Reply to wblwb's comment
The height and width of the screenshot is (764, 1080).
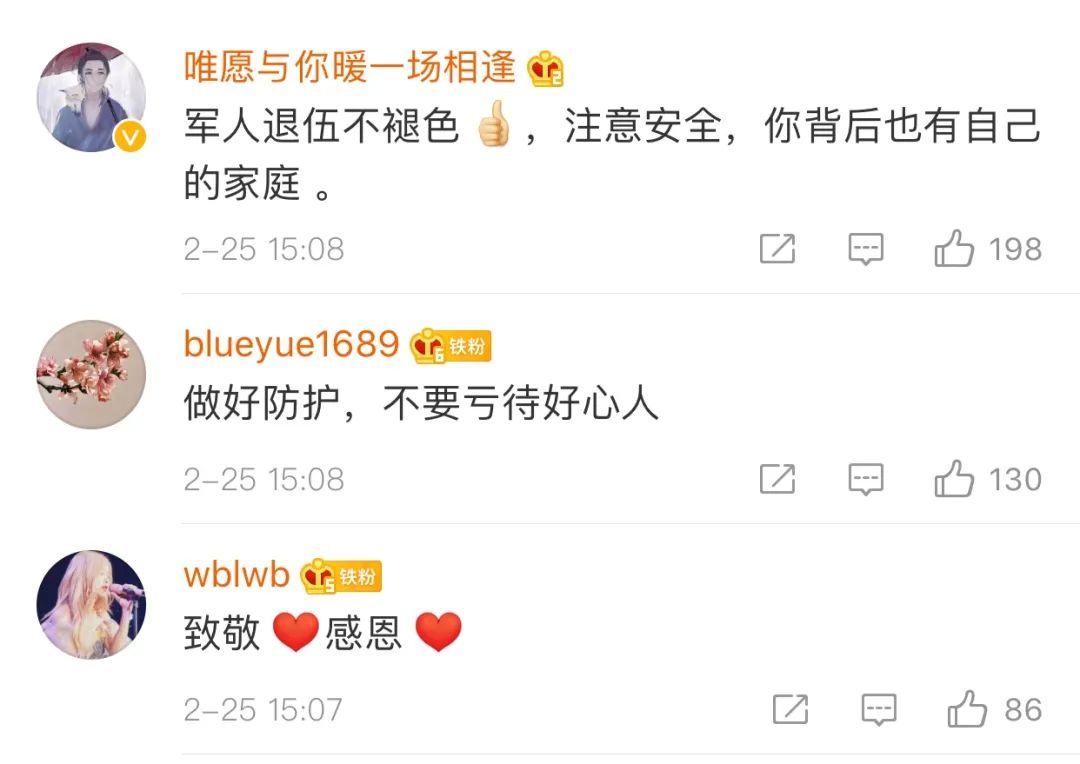click(879, 710)
